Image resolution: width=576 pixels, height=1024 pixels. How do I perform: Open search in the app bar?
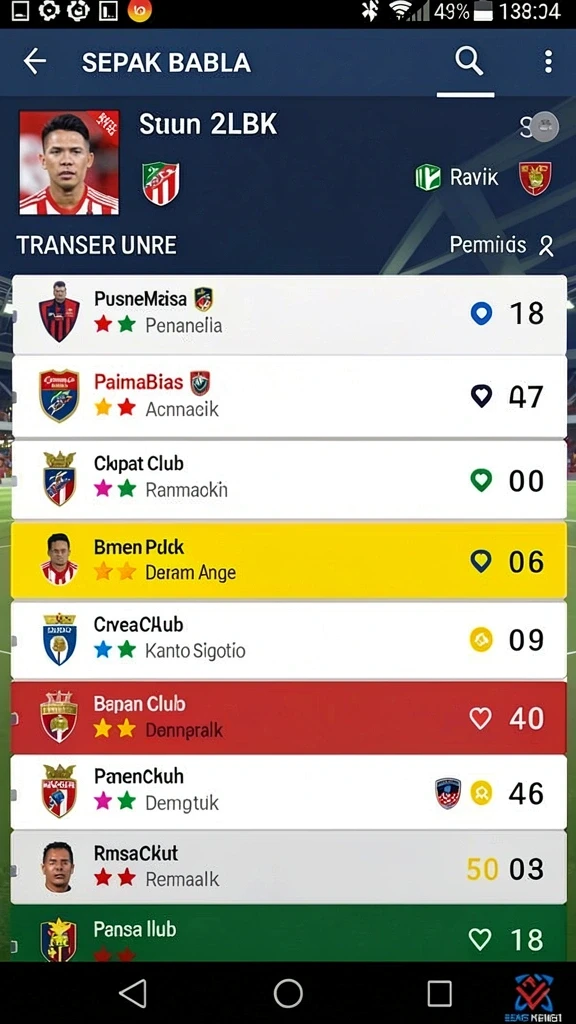(468, 62)
